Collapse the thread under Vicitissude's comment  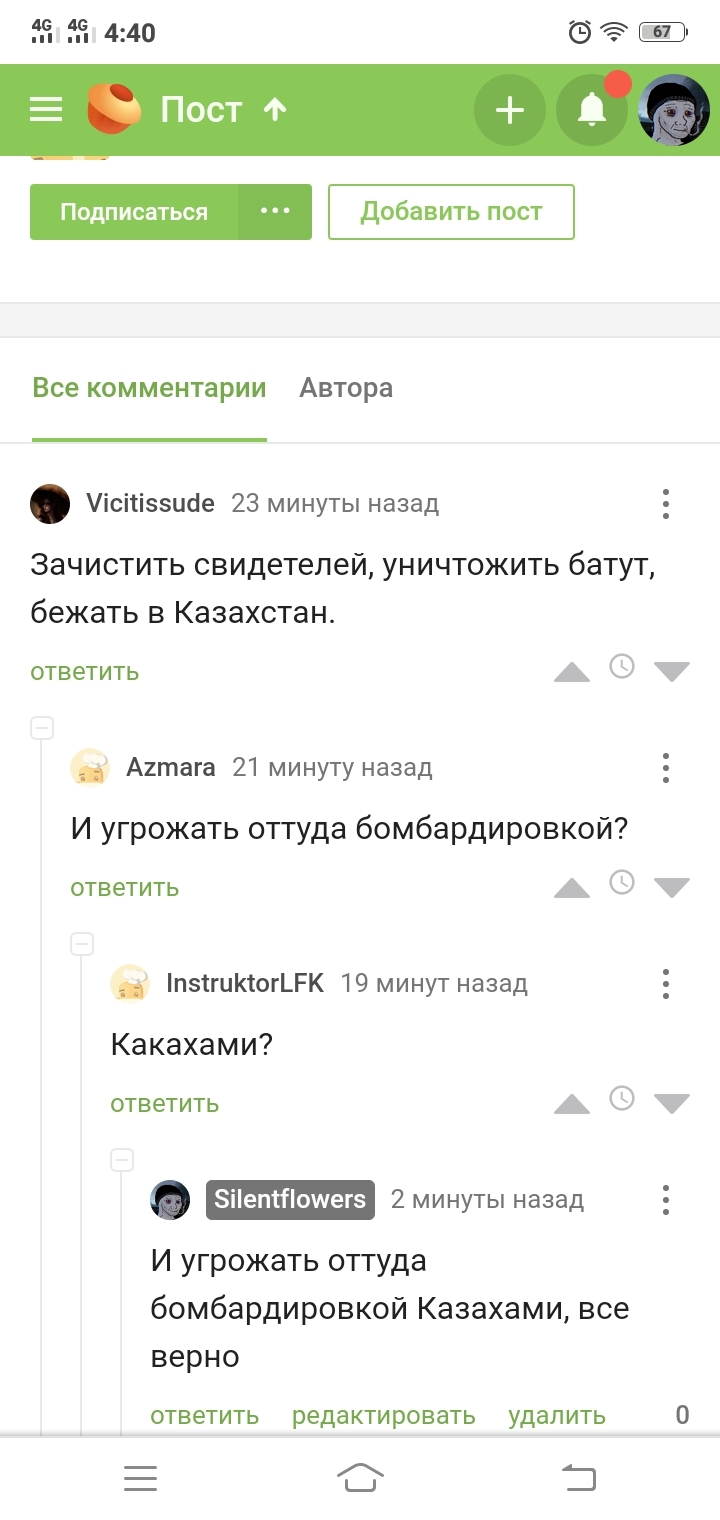[x=42, y=728]
